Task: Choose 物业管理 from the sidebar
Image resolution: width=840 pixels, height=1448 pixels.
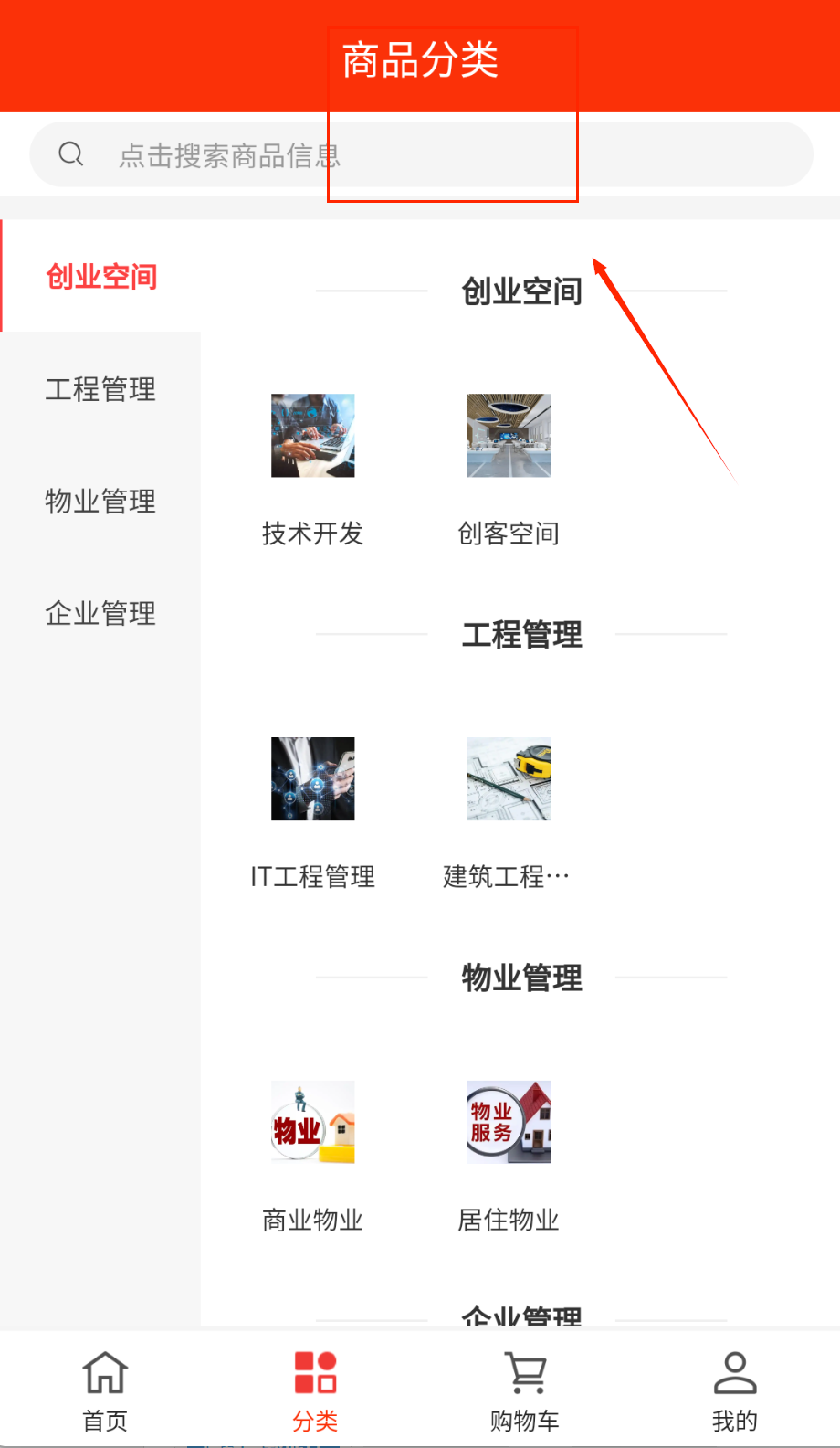Action: point(100,502)
